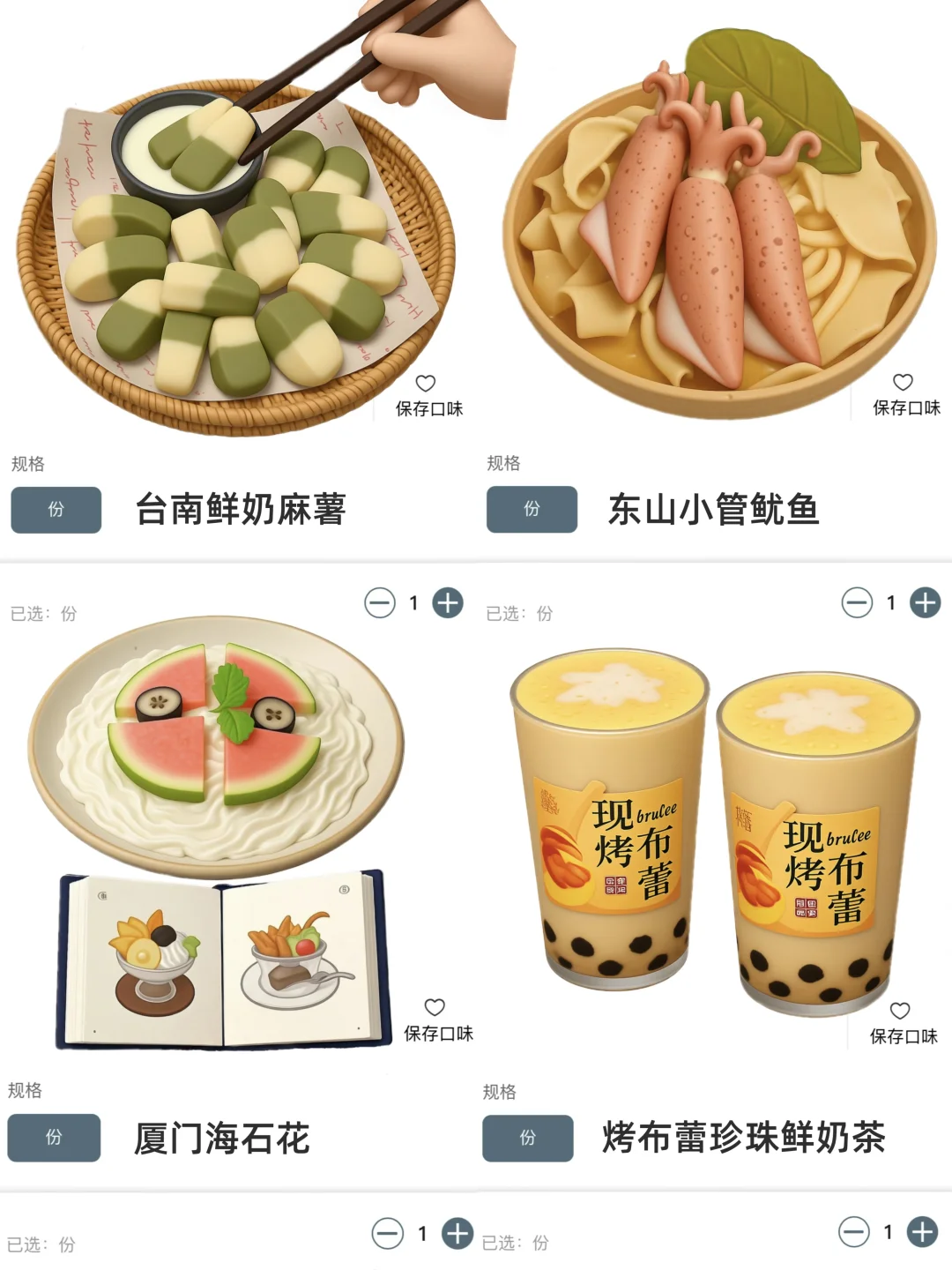The width and height of the screenshot is (952, 1270).
Task: Toggle the 份 spec option for 台南鲜奶麻薯
Action: (x=55, y=510)
